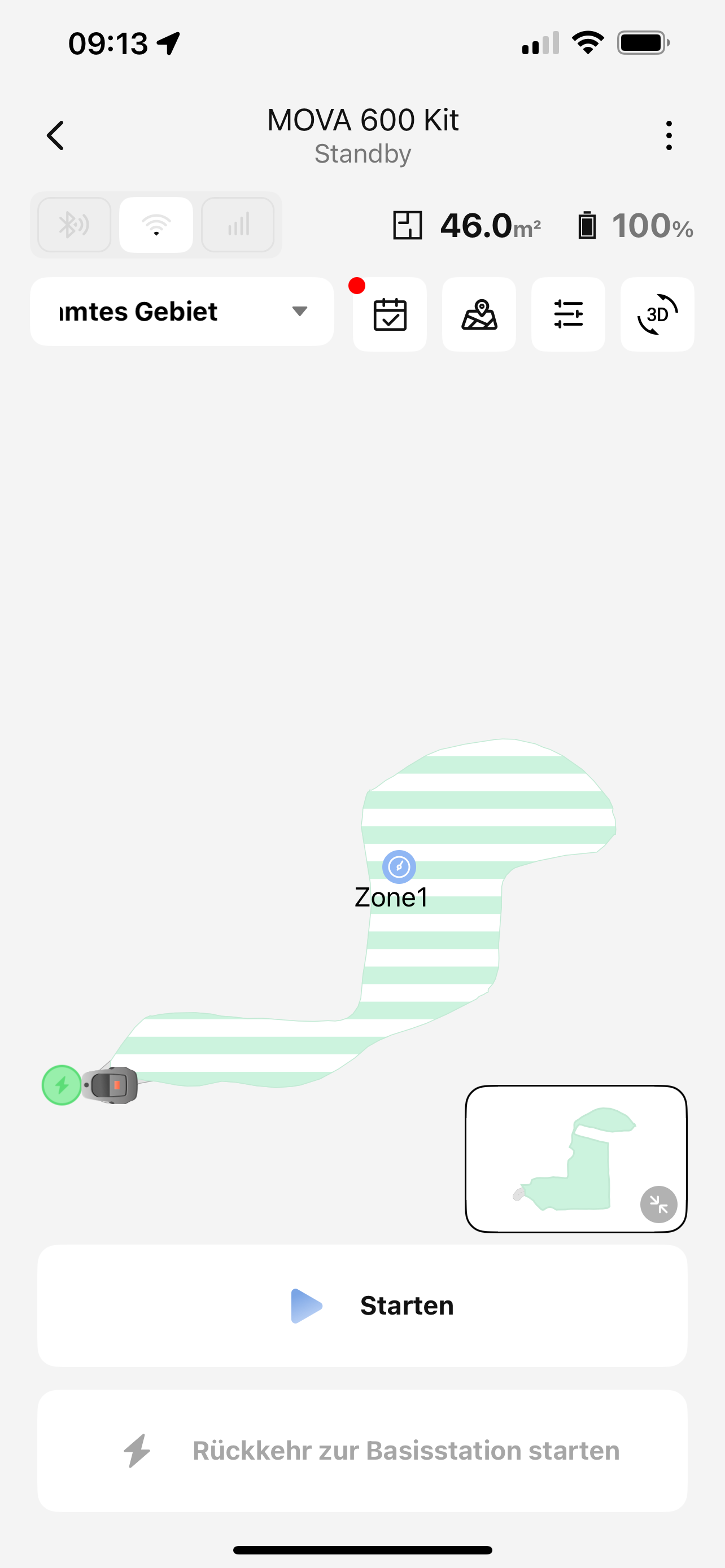
Task: Expand the Gebiet mowing area dropdown
Action: coord(182,312)
